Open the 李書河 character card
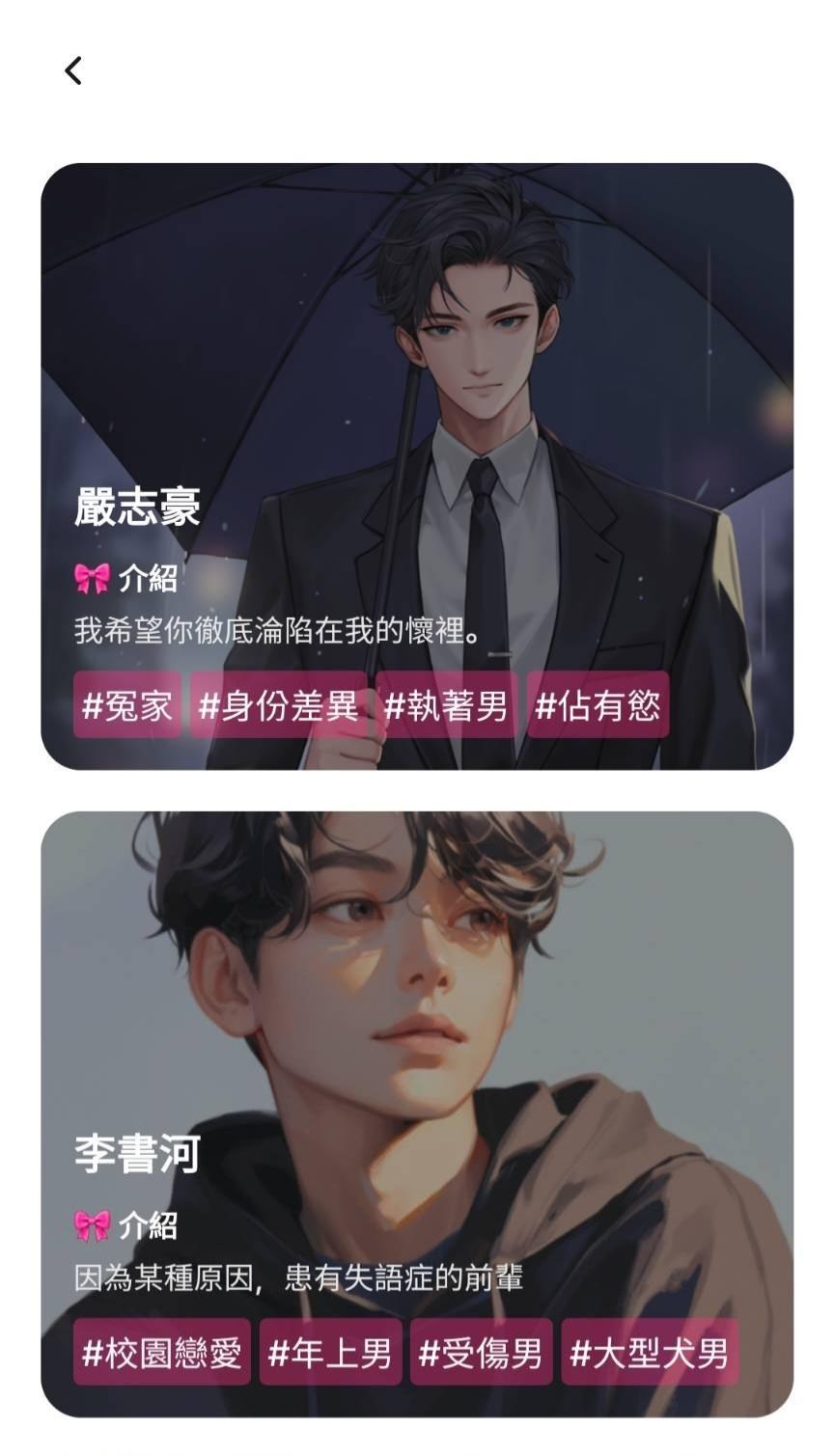The height and width of the screenshot is (1456, 834). (417, 1114)
